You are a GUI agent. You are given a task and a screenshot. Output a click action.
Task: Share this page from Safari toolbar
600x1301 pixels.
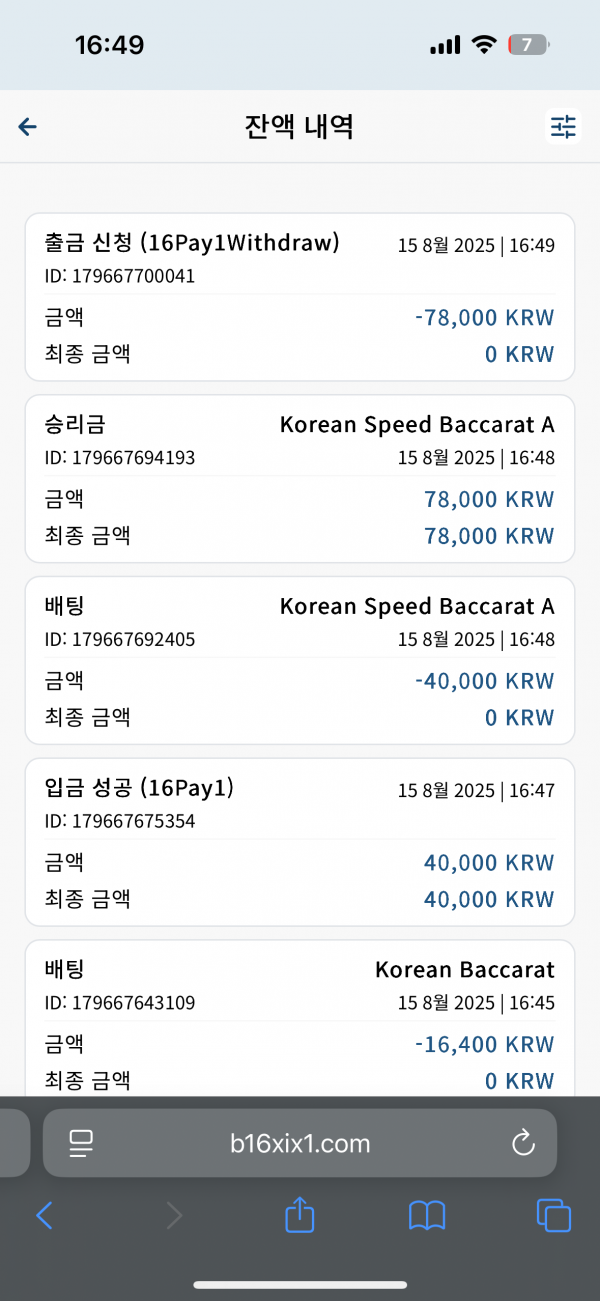click(x=300, y=1214)
